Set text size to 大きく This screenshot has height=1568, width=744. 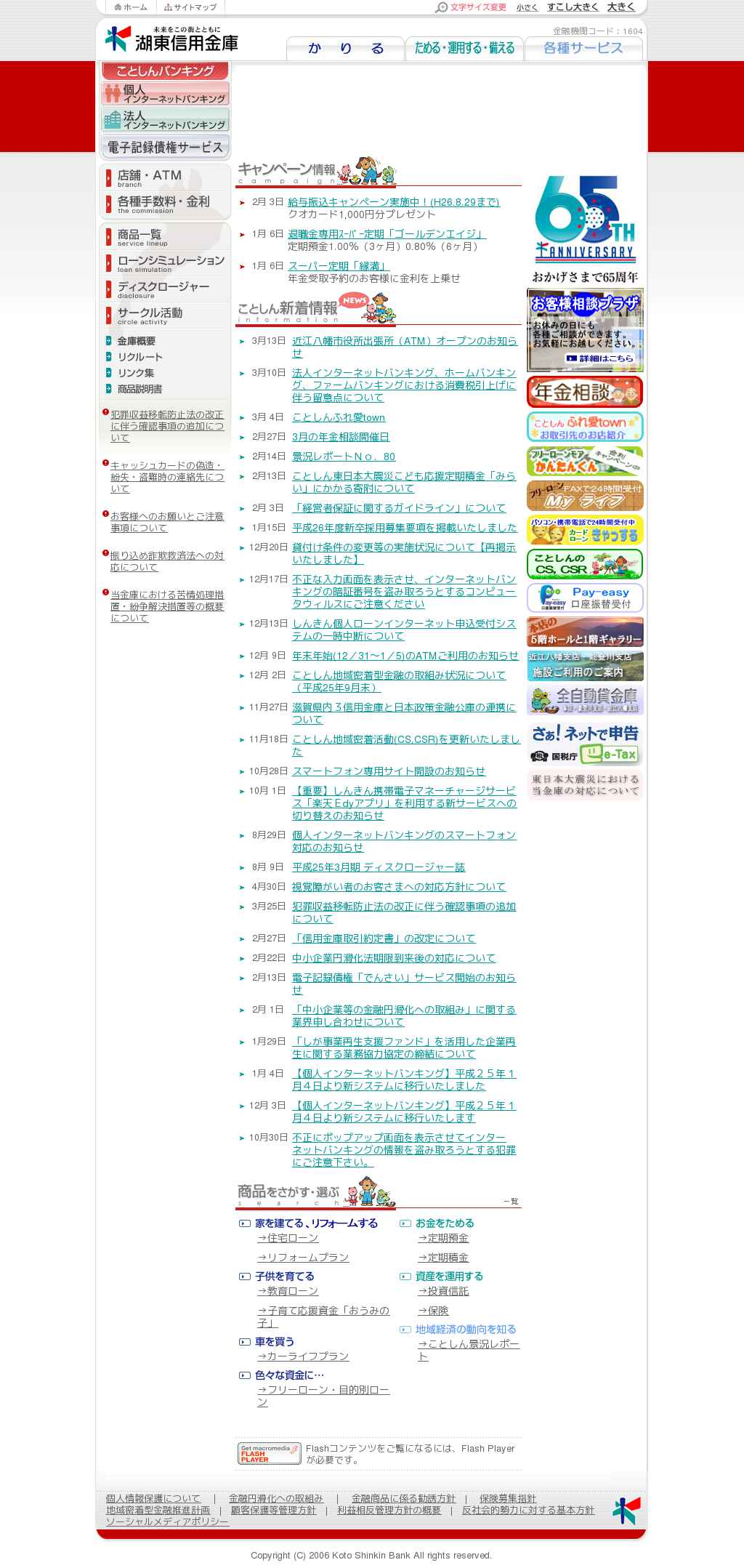tap(621, 7)
